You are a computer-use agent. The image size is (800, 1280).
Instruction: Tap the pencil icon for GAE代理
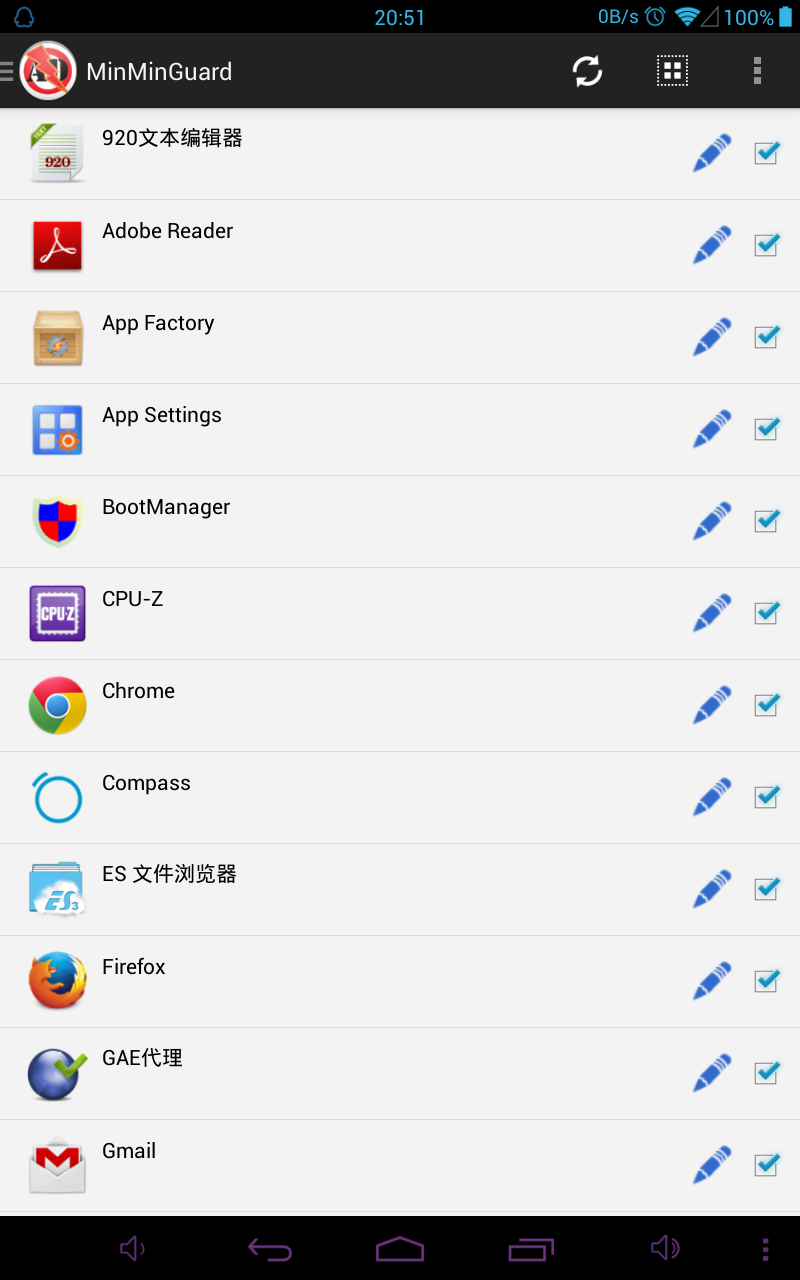(x=712, y=1073)
